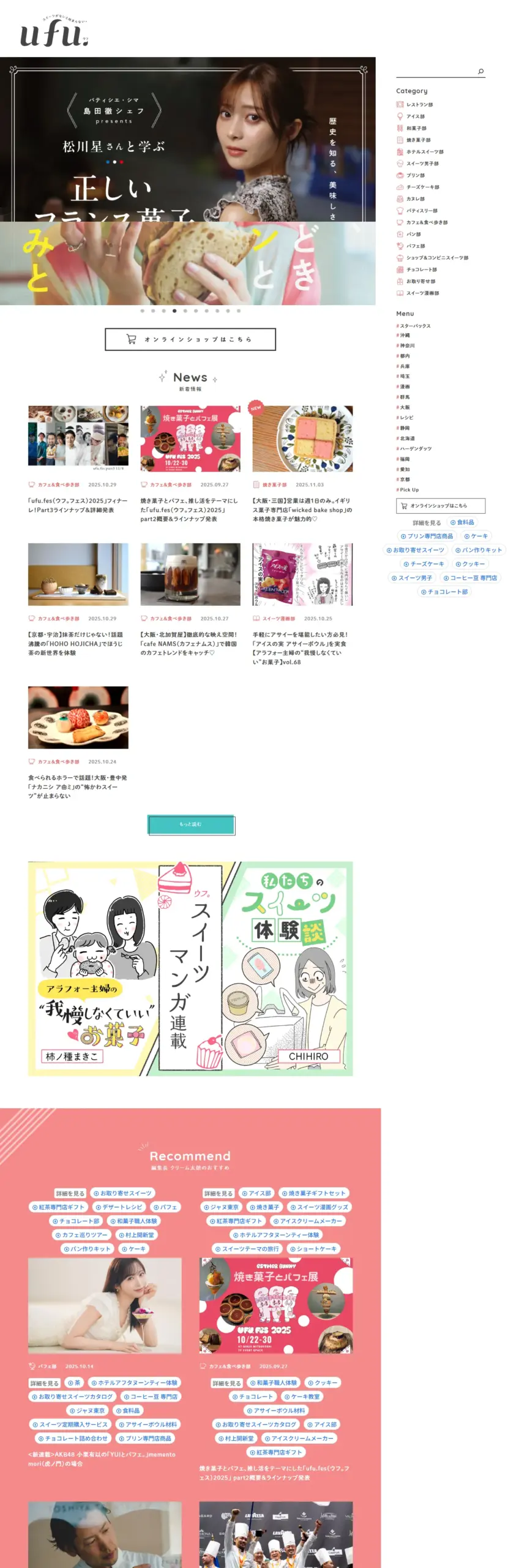Open the #Pick Up tag link

408,489
